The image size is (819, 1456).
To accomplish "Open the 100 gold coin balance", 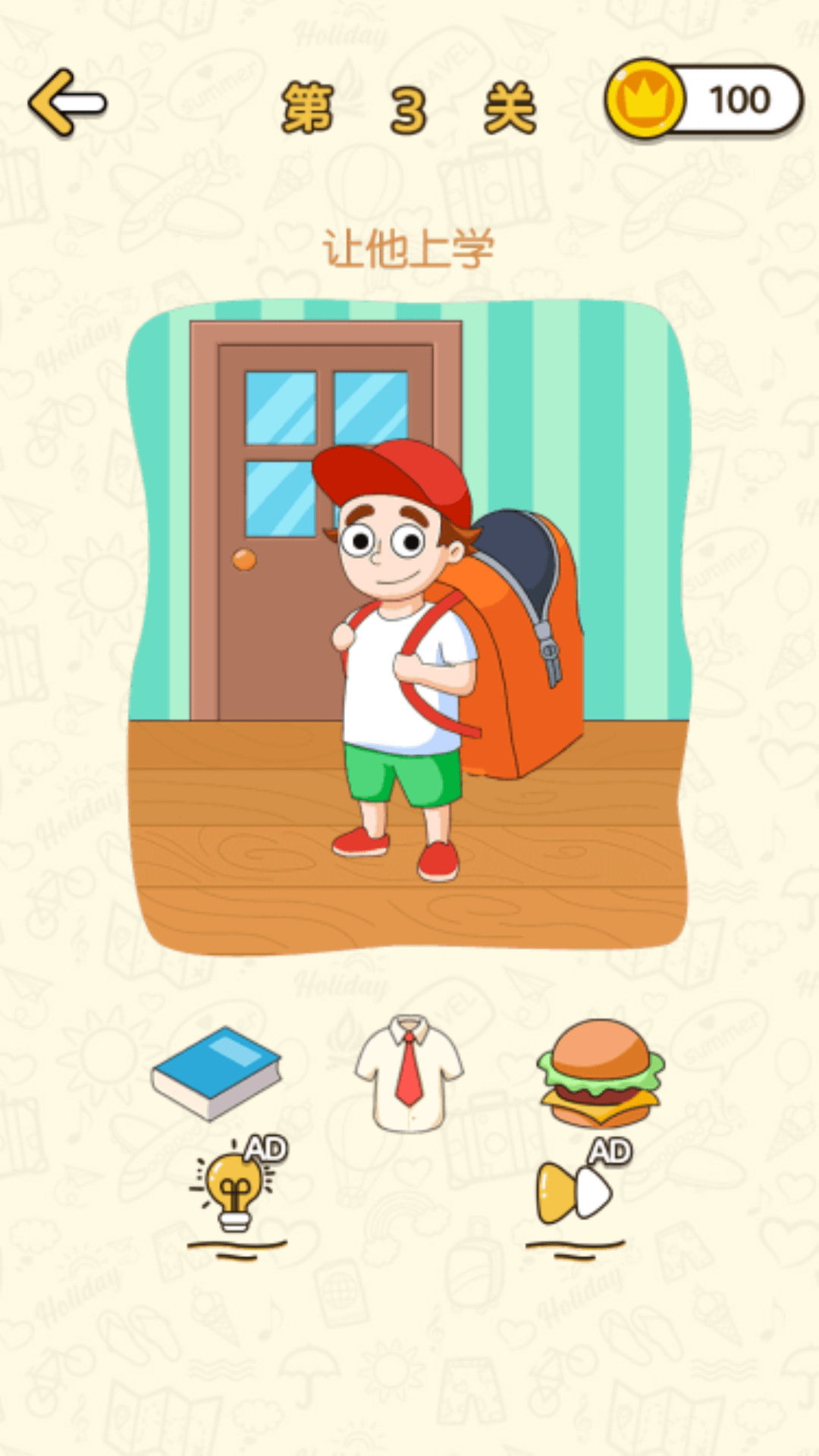I will pos(704,100).
